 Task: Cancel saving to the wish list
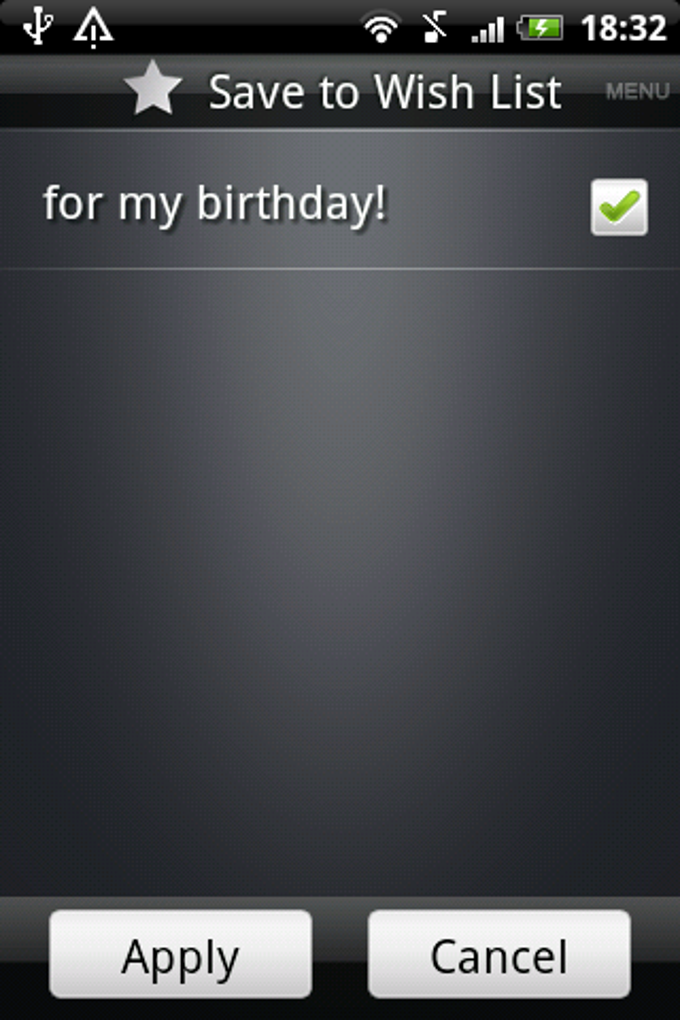pos(499,954)
